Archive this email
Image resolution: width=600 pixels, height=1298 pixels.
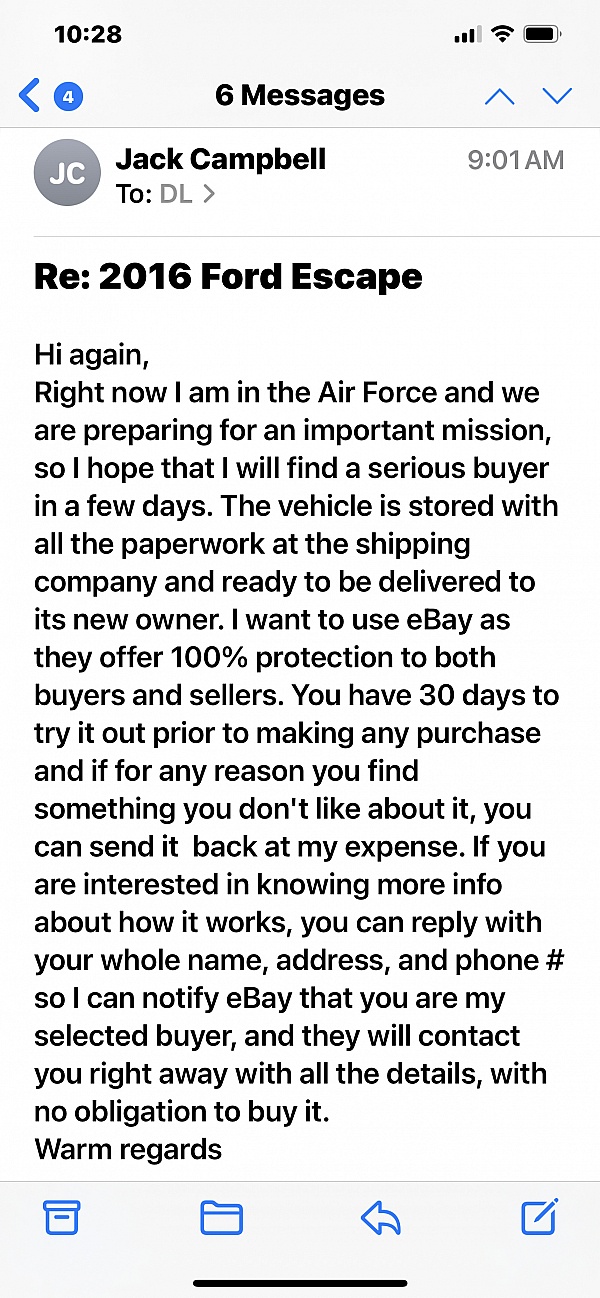pyautogui.click(x=61, y=1217)
